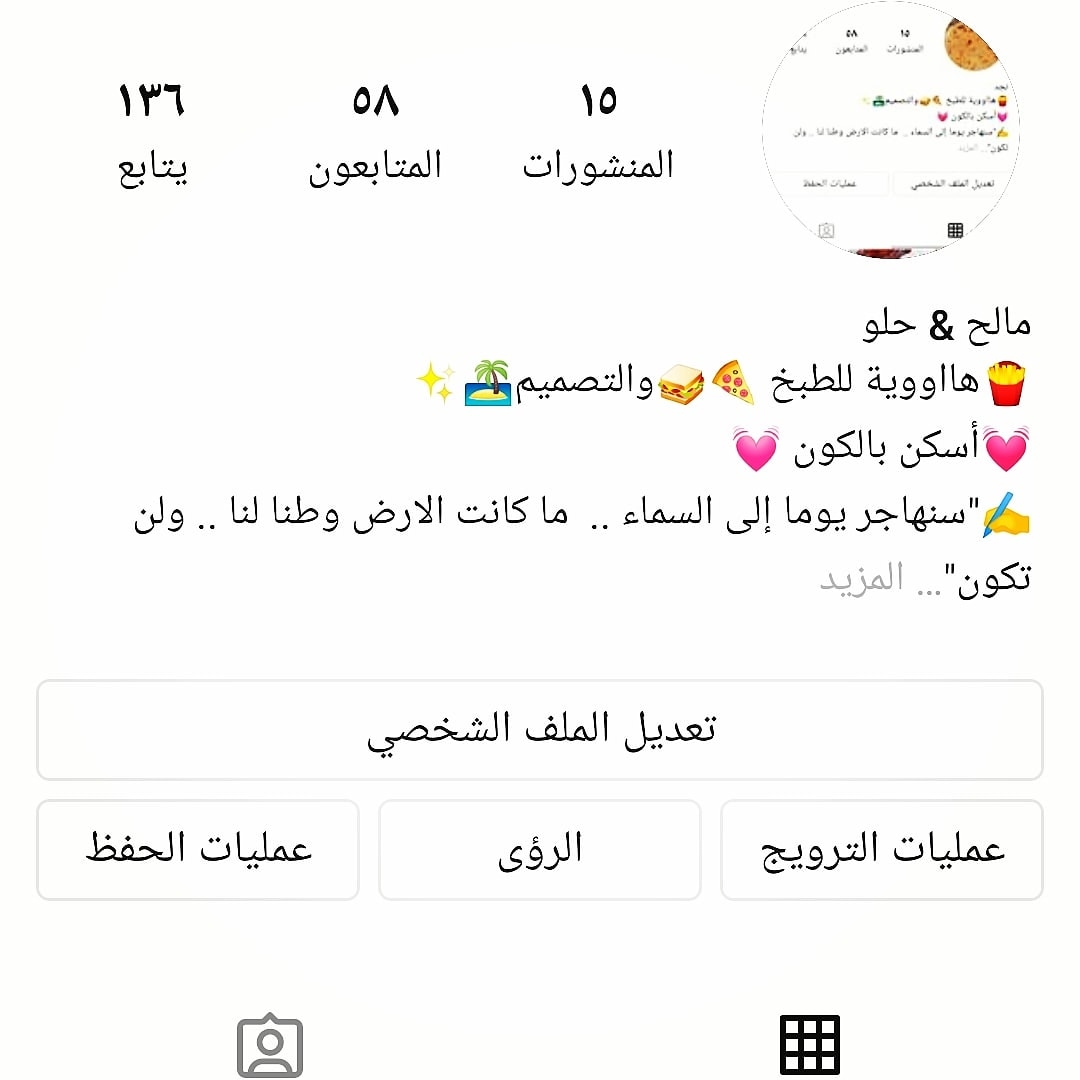
Task: Open عمليات الترويج promotions
Action: coord(882,850)
